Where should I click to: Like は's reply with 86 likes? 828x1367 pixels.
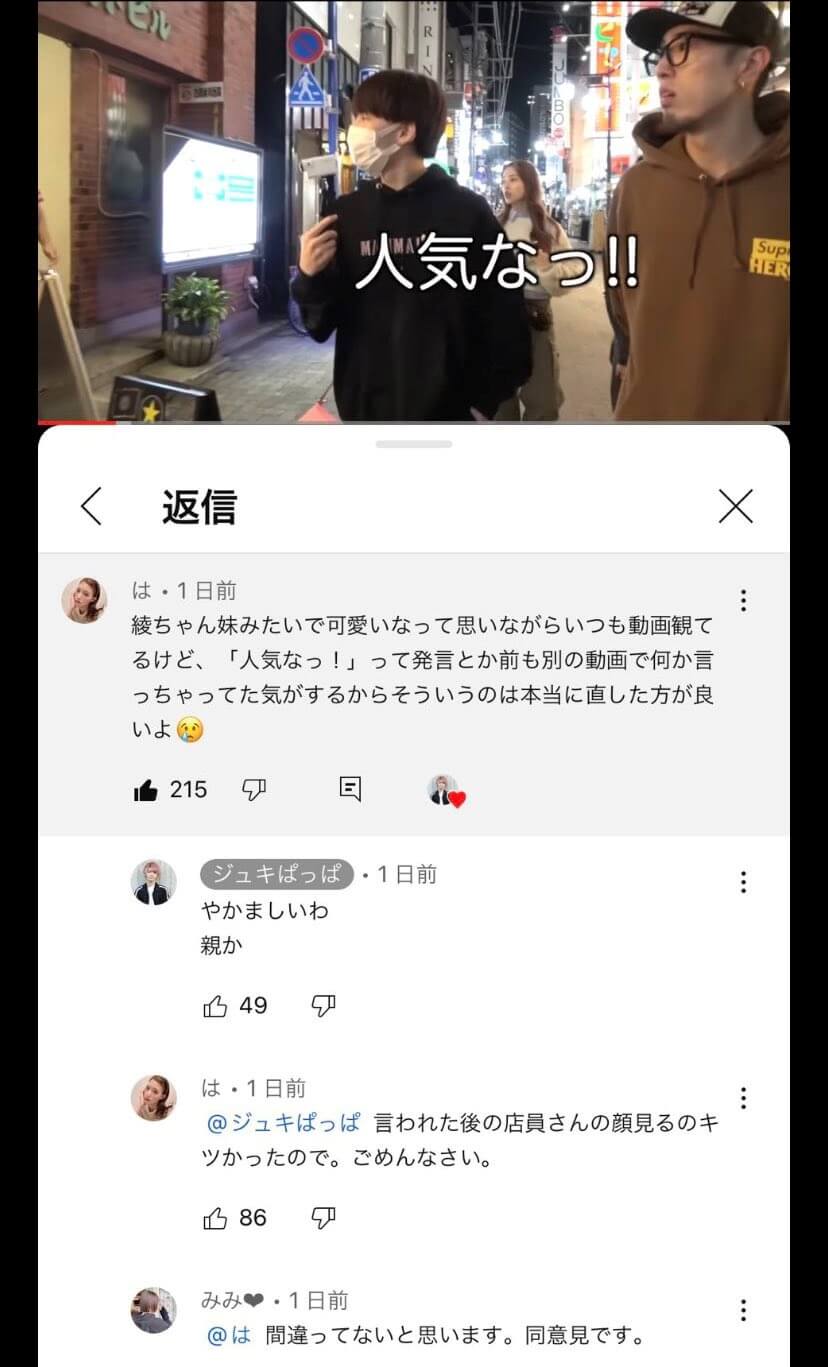click(215, 1218)
